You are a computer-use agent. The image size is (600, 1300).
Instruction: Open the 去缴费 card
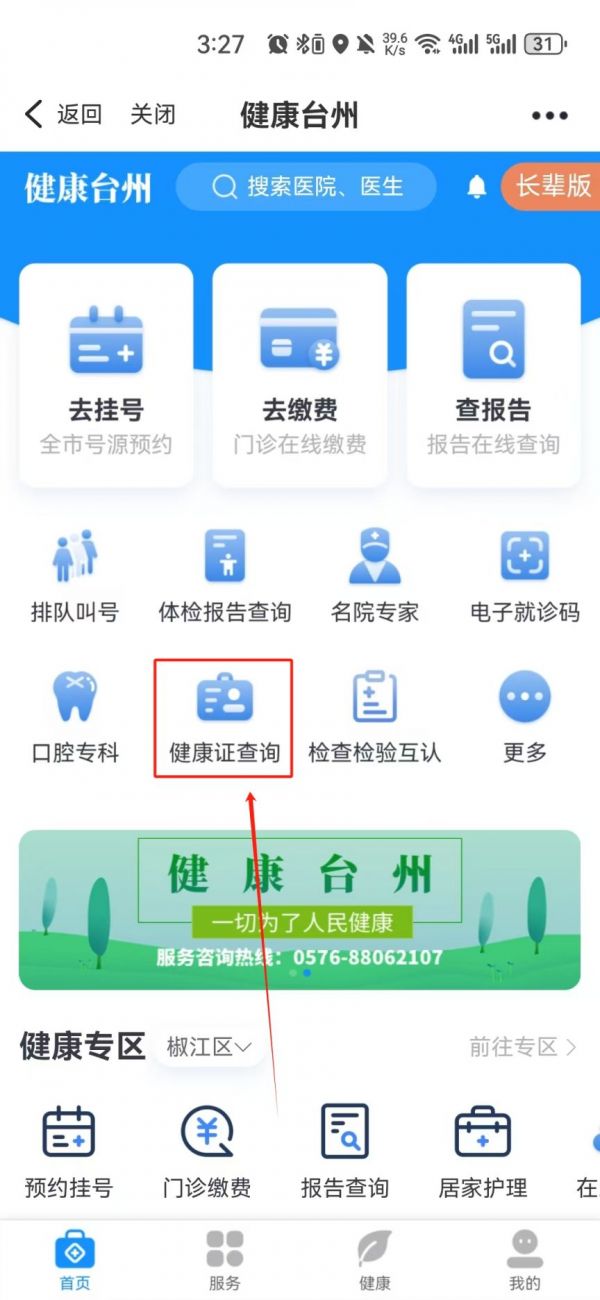click(300, 375)
